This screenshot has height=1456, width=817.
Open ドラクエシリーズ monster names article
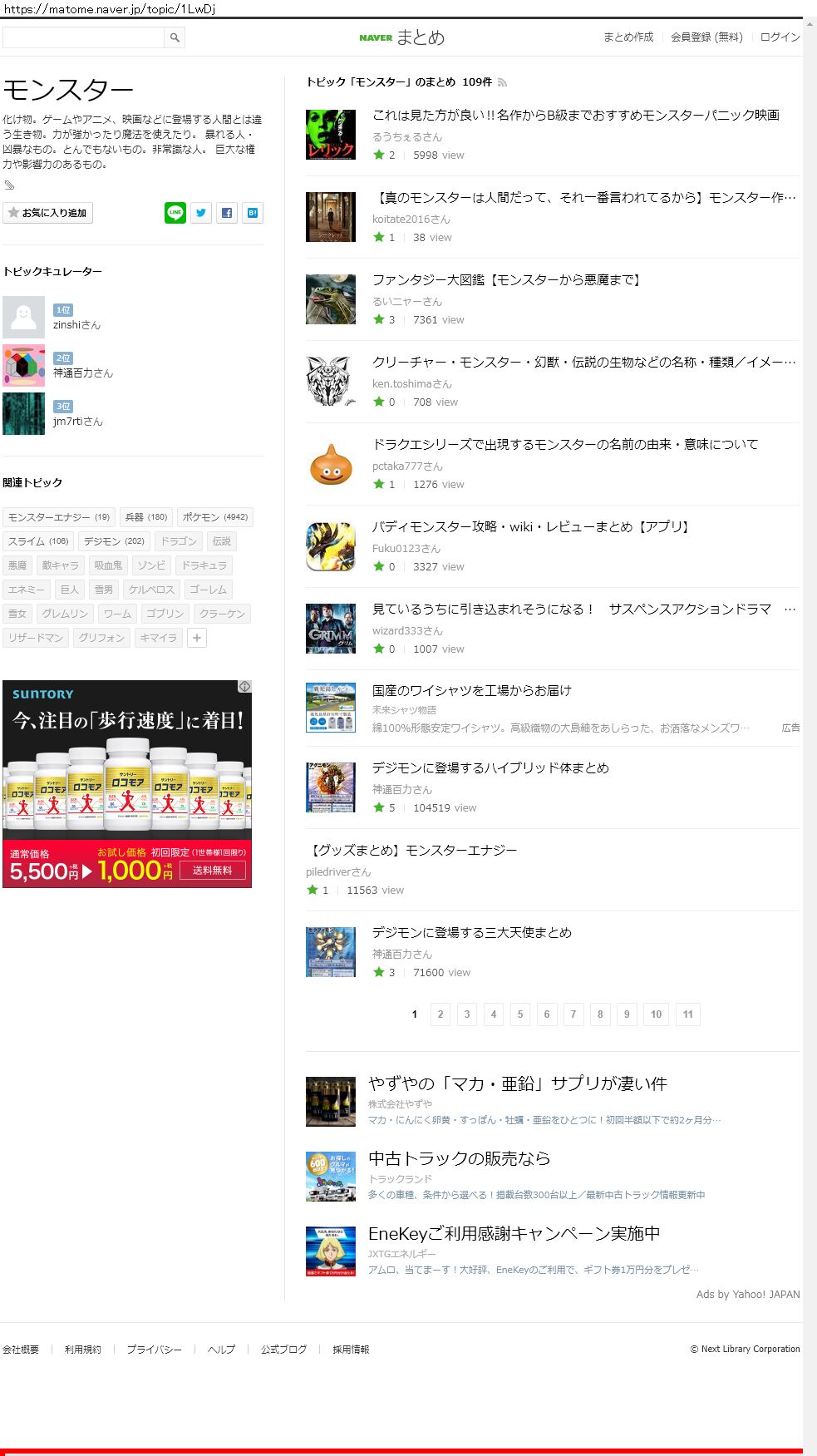click(x=565, y=445)
